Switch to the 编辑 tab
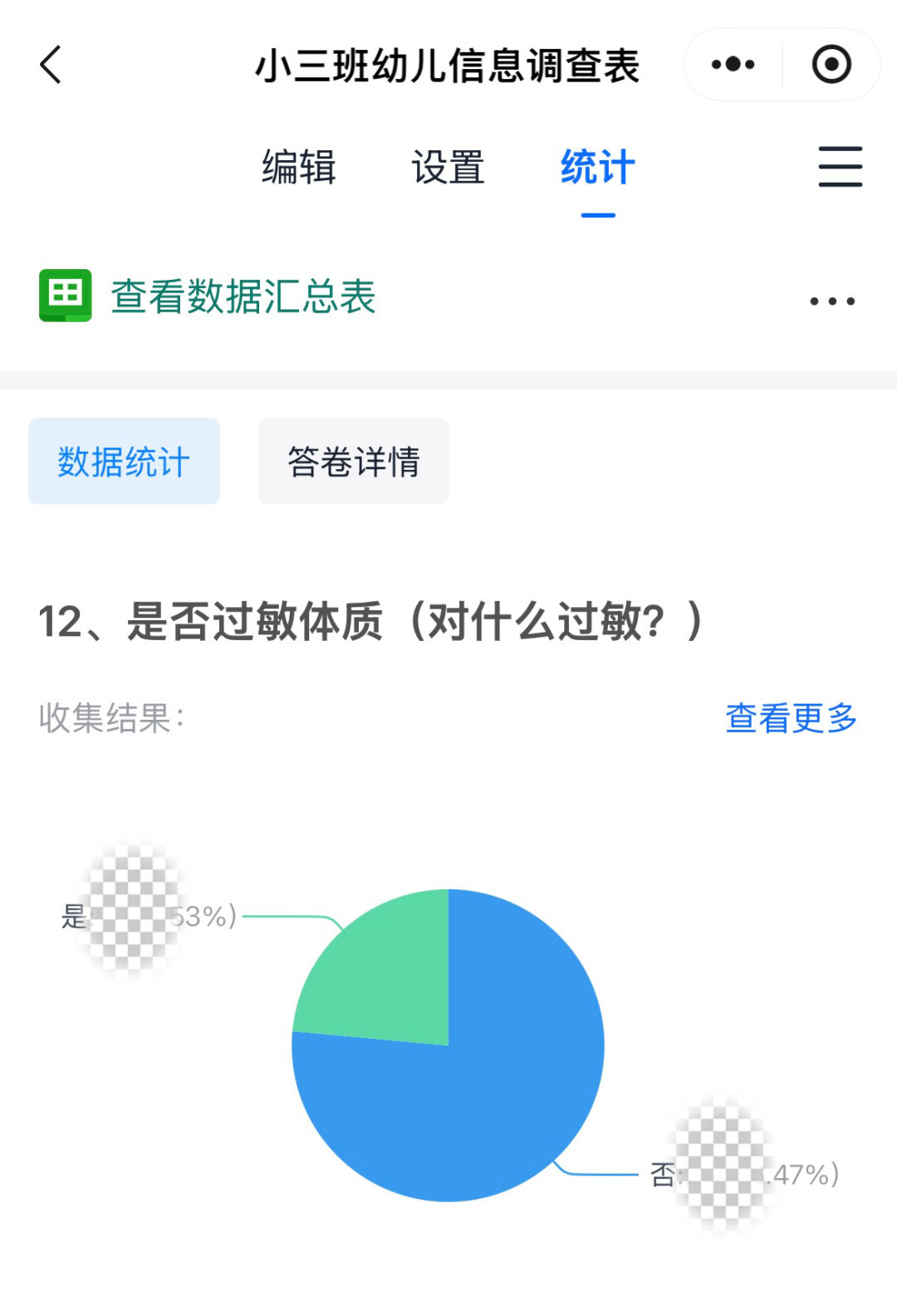Screen dimensions: 897x1316 (x=299, y=167)
